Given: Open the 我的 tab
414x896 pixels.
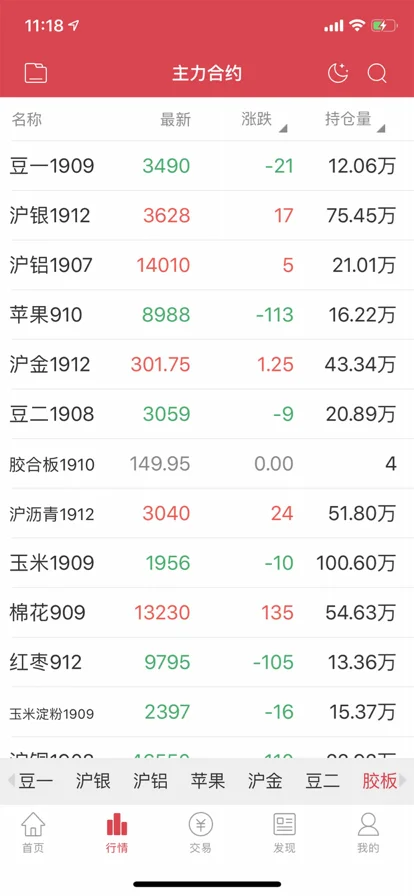Looking at the screenshot, I should pyautogui.click(x=368, y=833).
